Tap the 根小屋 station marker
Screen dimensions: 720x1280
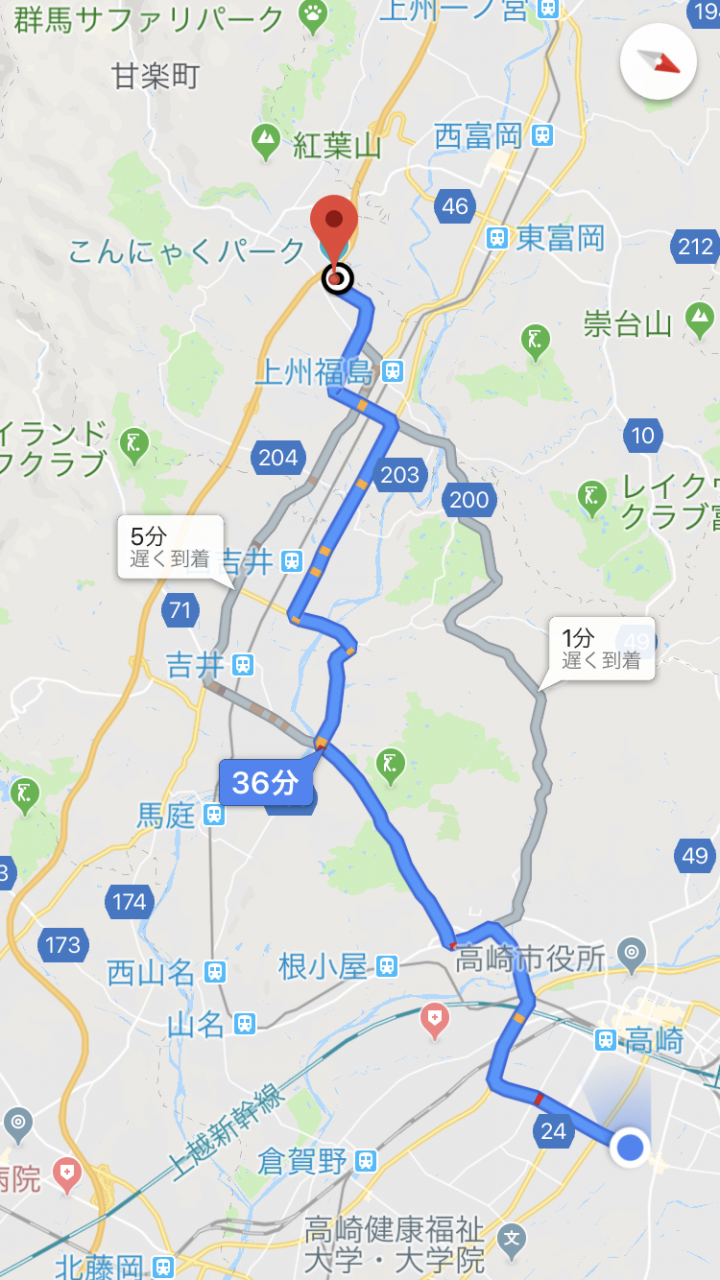point(387,966)
